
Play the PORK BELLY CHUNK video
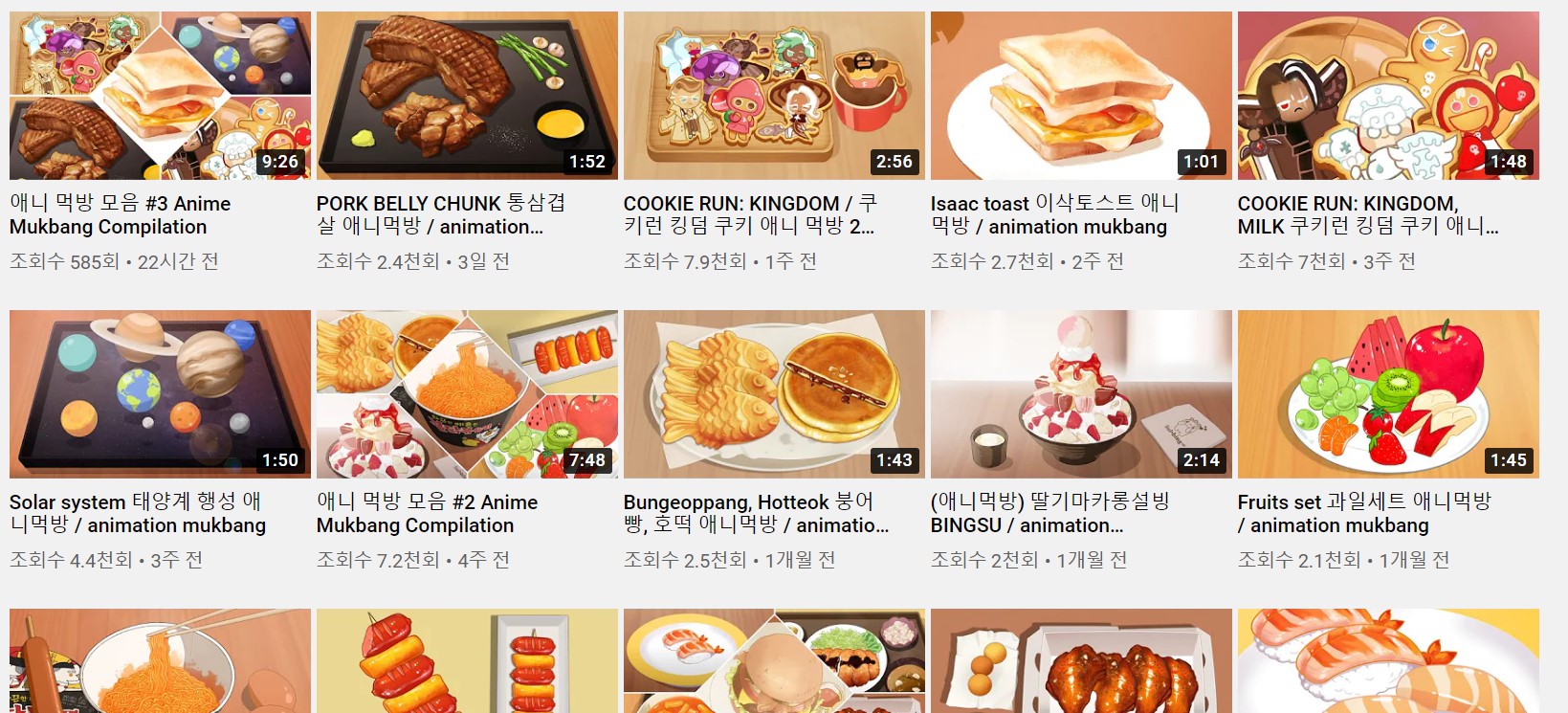coord(467,96)
